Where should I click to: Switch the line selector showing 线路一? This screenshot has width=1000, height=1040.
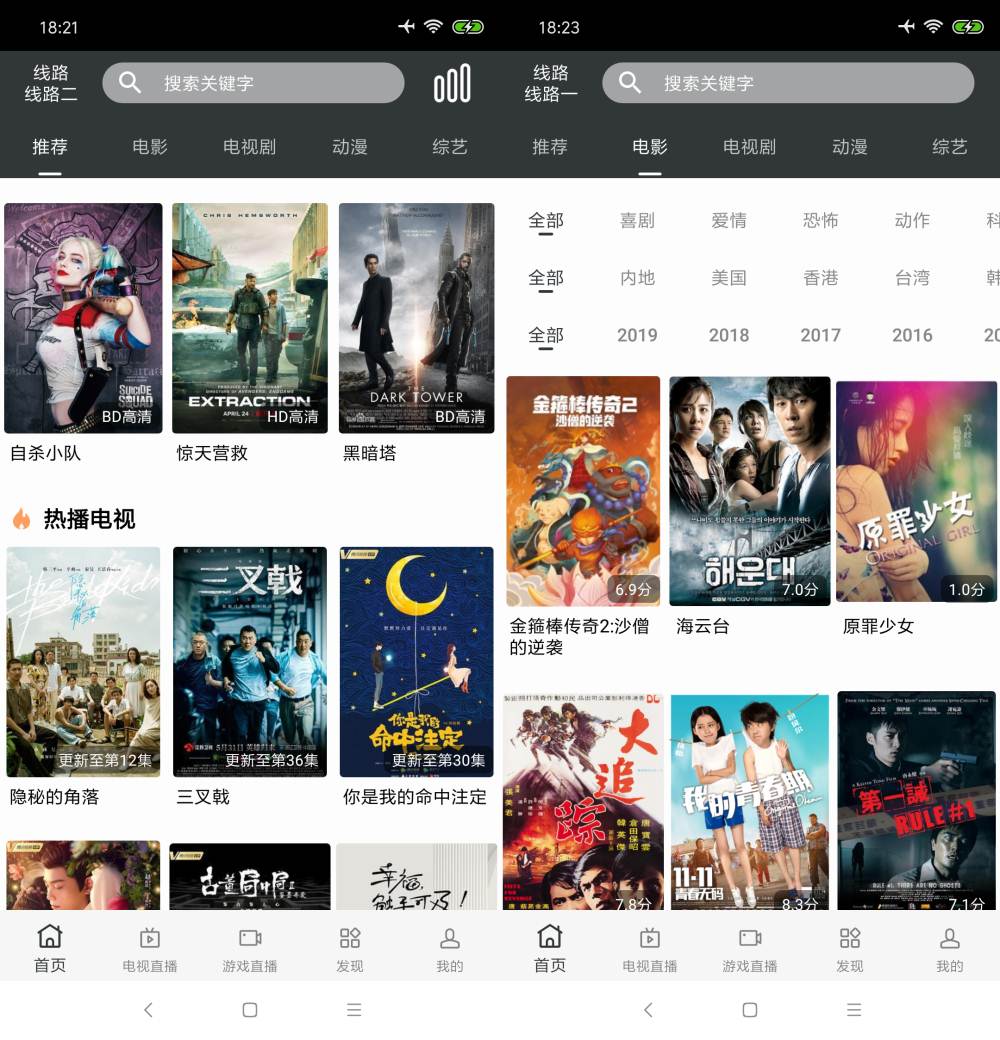[550, 84]
